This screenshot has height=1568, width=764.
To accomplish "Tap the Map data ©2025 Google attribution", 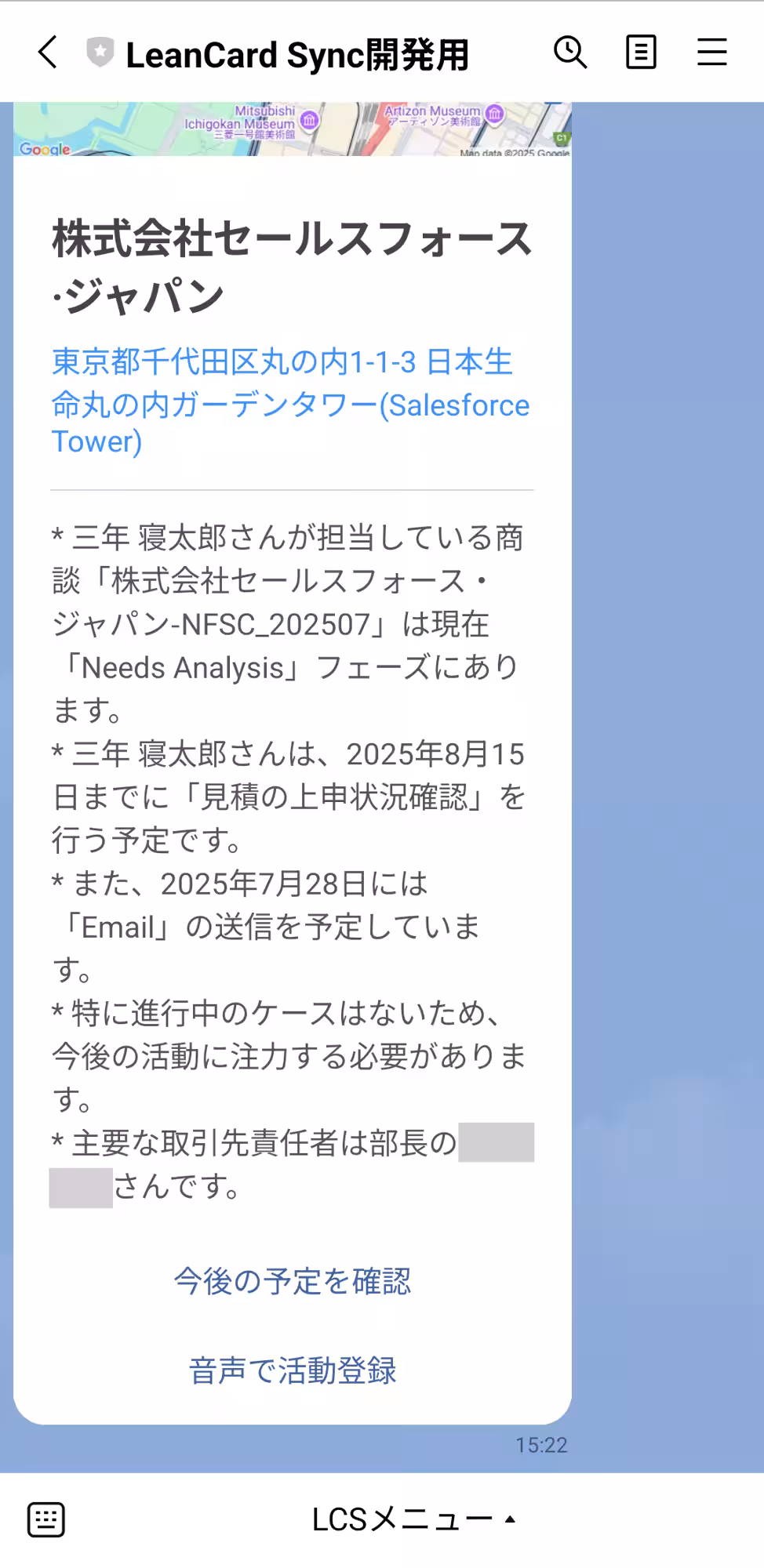I will point(514,154).
